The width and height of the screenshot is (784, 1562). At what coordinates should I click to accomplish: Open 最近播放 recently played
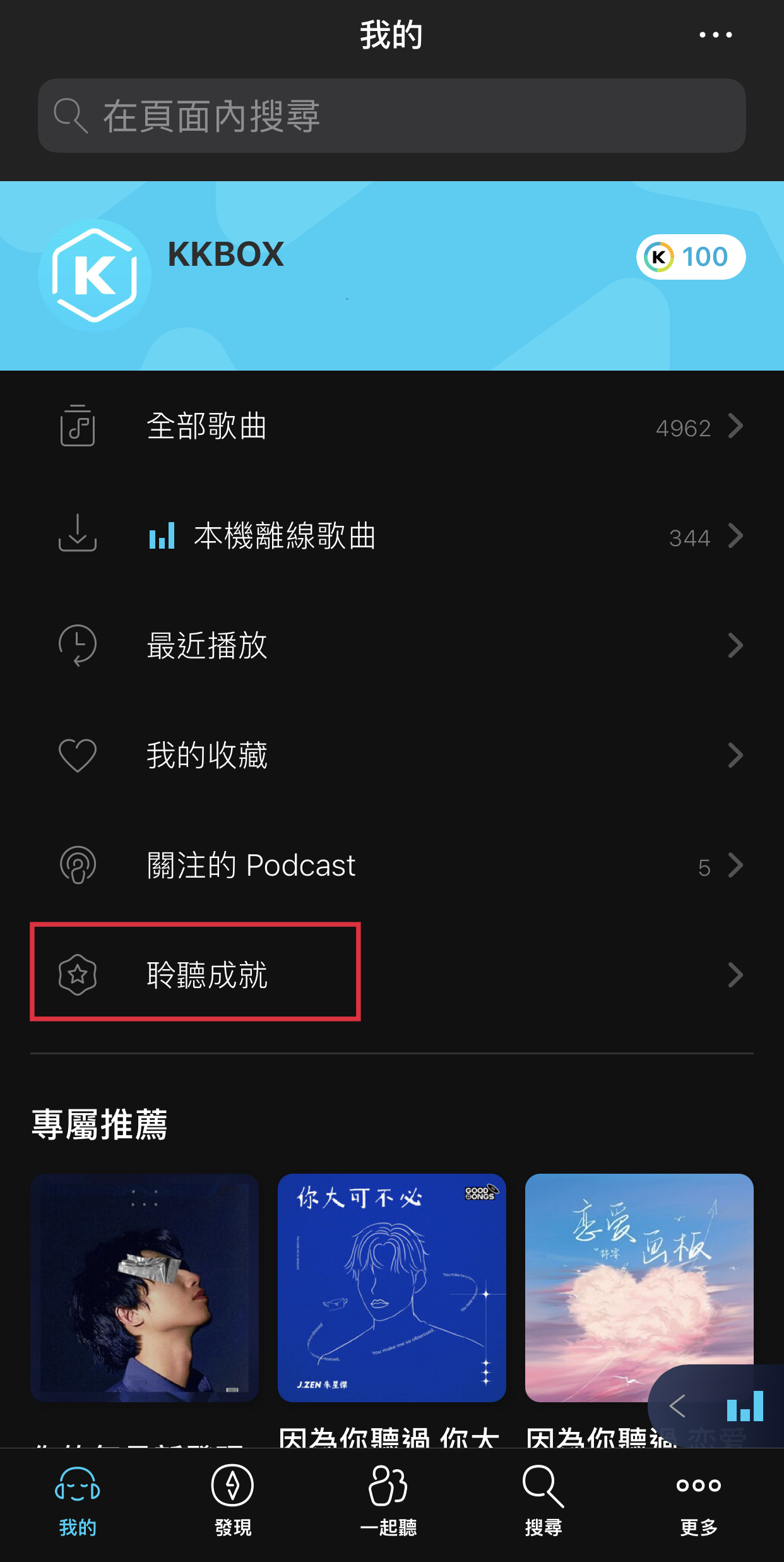(391, 645)
